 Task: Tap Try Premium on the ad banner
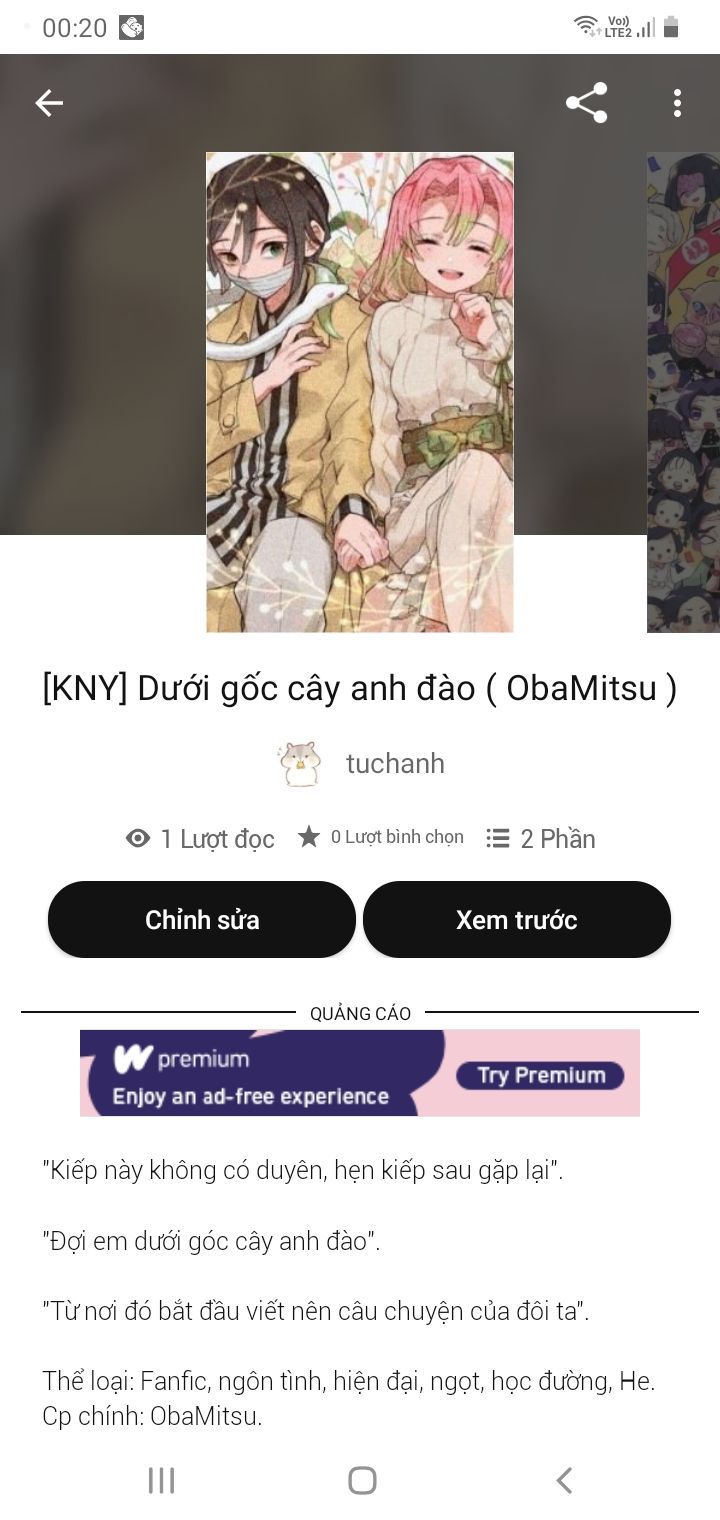pos(541,1075)
